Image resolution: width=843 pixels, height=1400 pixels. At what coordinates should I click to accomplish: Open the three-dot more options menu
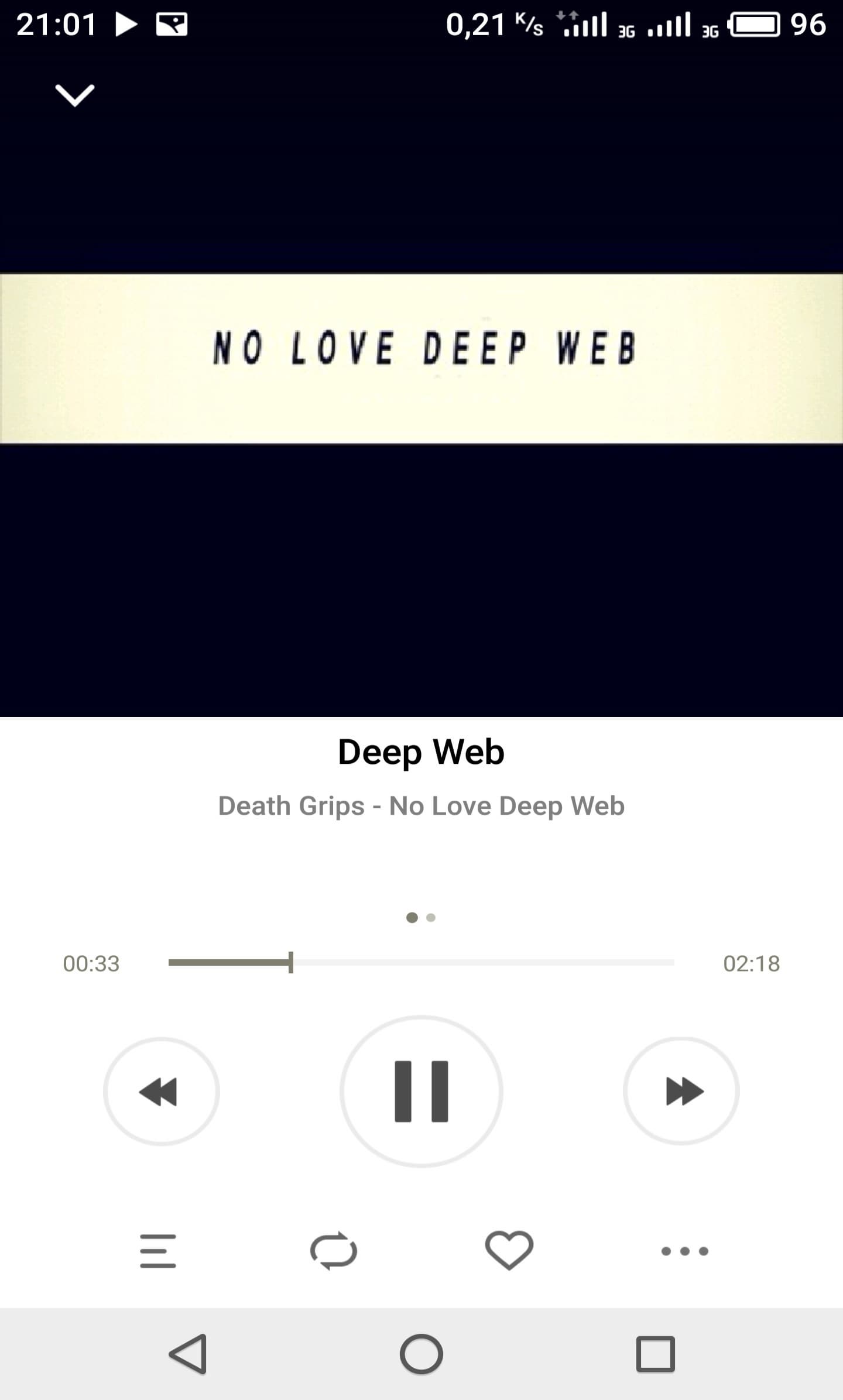[x=684, y=1251]
